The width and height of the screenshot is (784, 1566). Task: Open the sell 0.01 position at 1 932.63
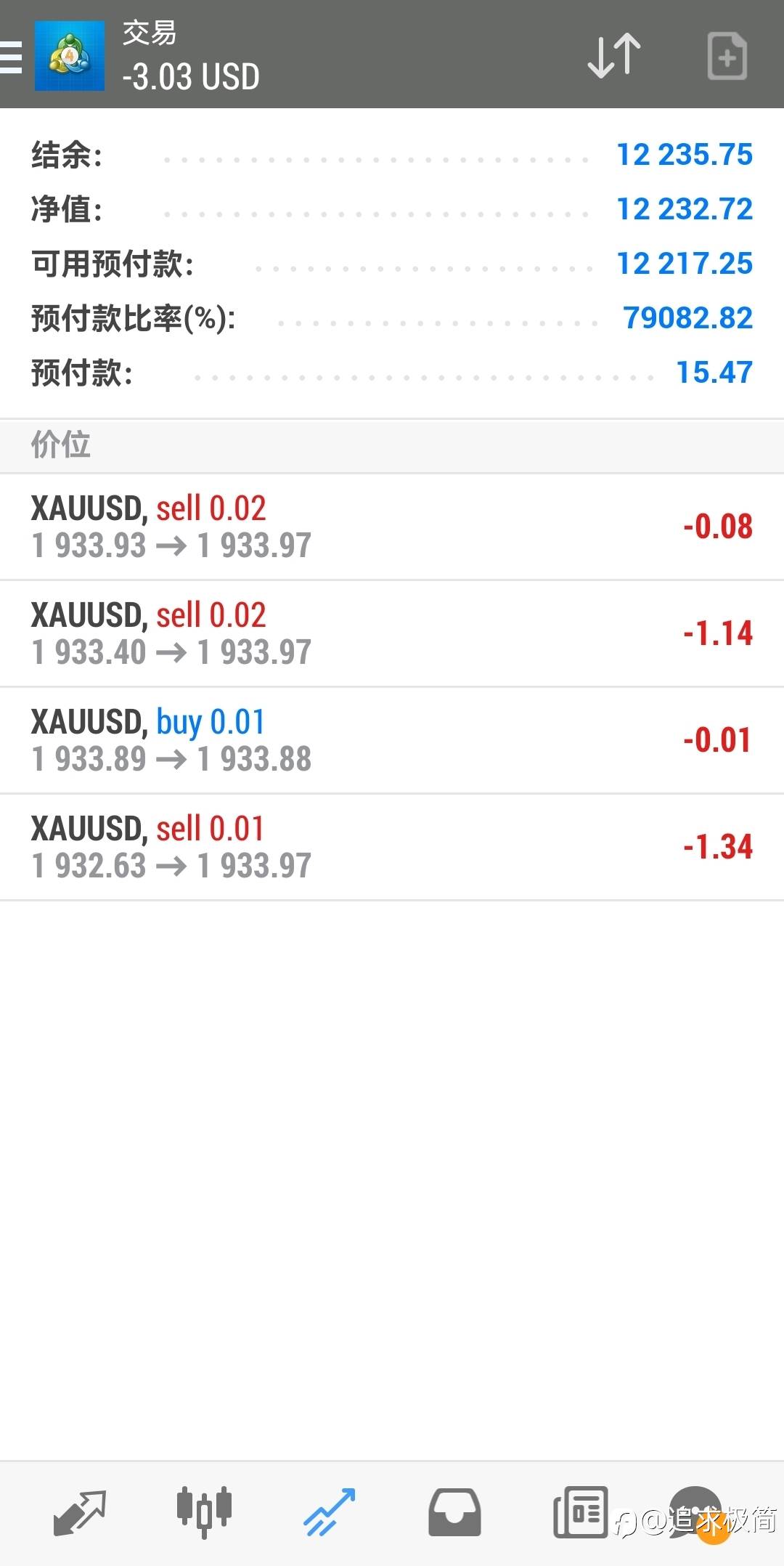click(x=392, y=847)
